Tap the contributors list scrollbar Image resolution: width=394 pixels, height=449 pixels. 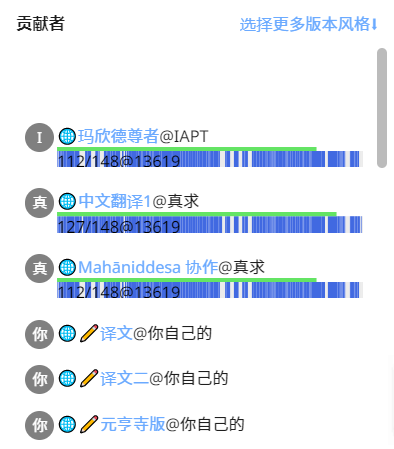[x=382, y=108]
